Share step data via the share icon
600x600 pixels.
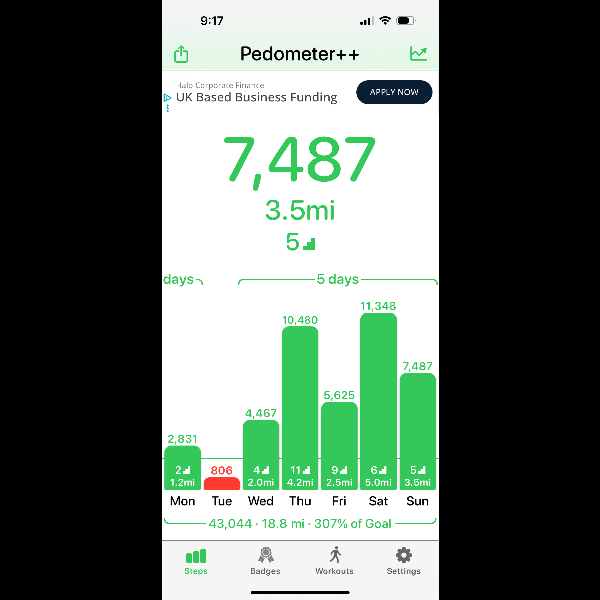coord(181,54)
